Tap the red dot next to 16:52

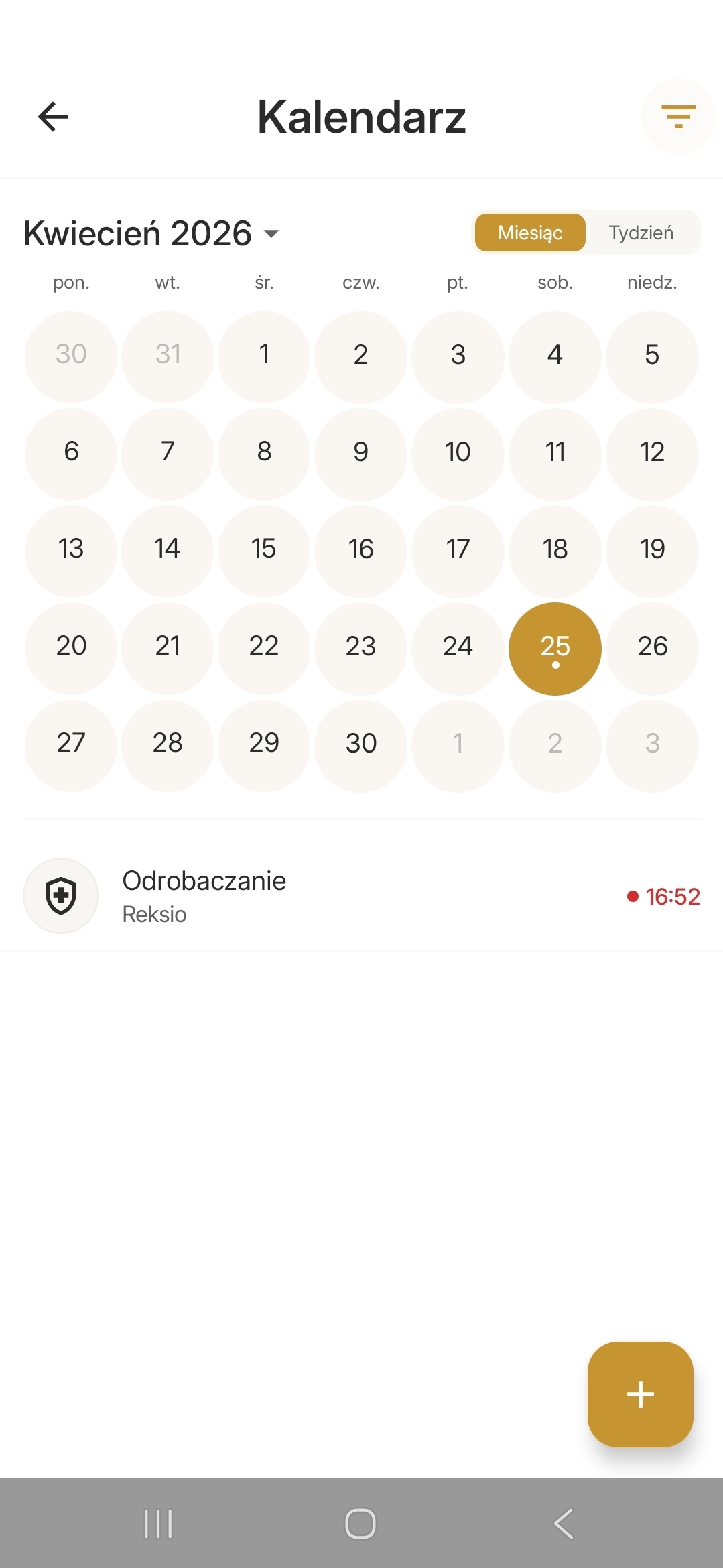632,896
